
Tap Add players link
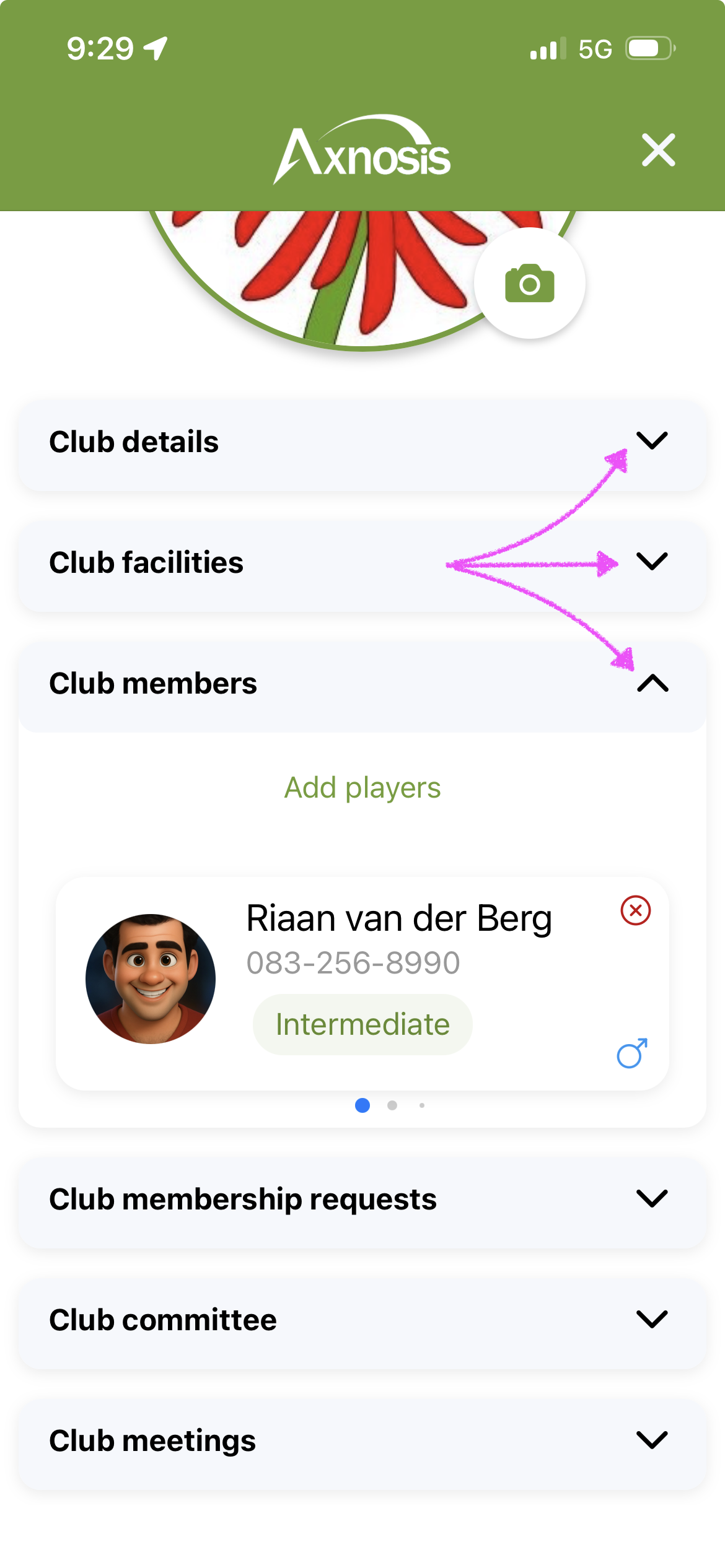(x=362, y=788)
